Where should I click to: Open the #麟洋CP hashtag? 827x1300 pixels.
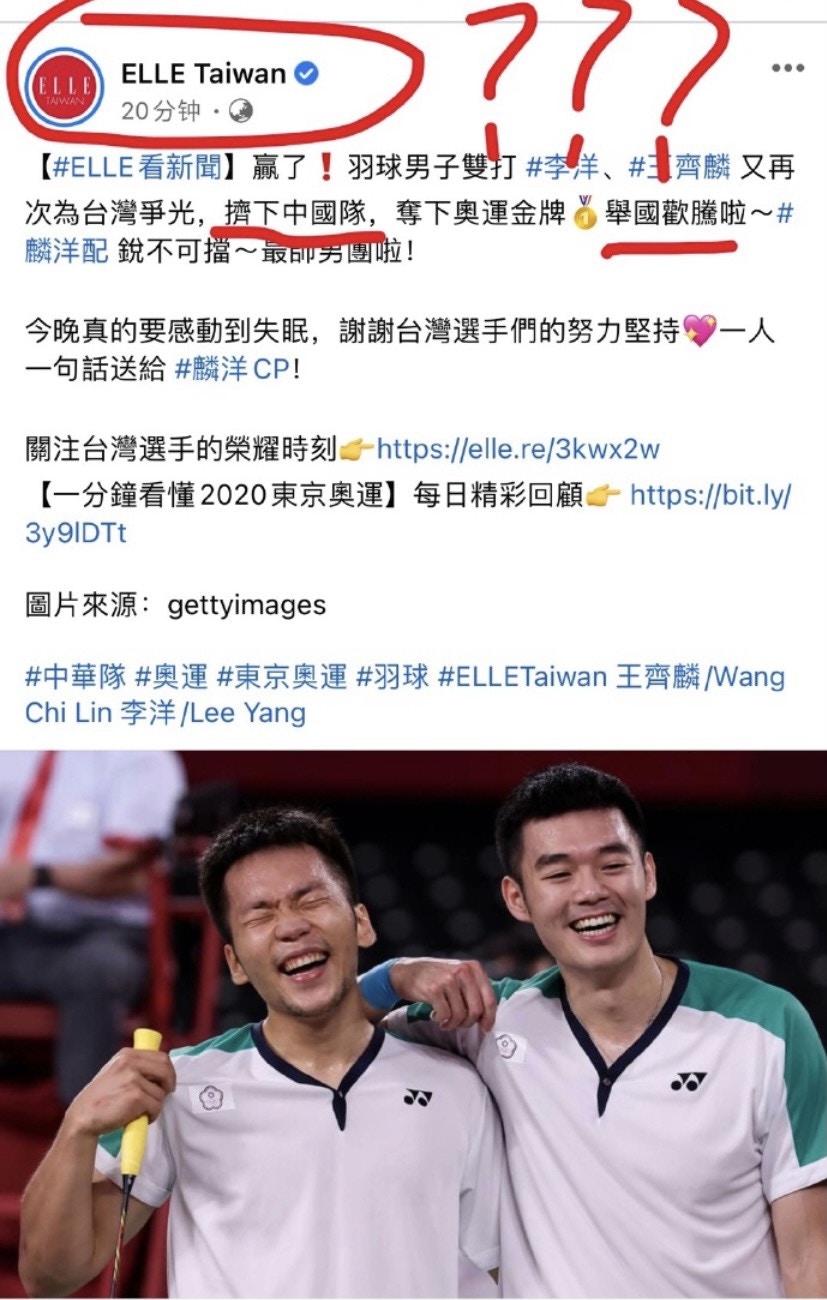click(x=234, y=368)
